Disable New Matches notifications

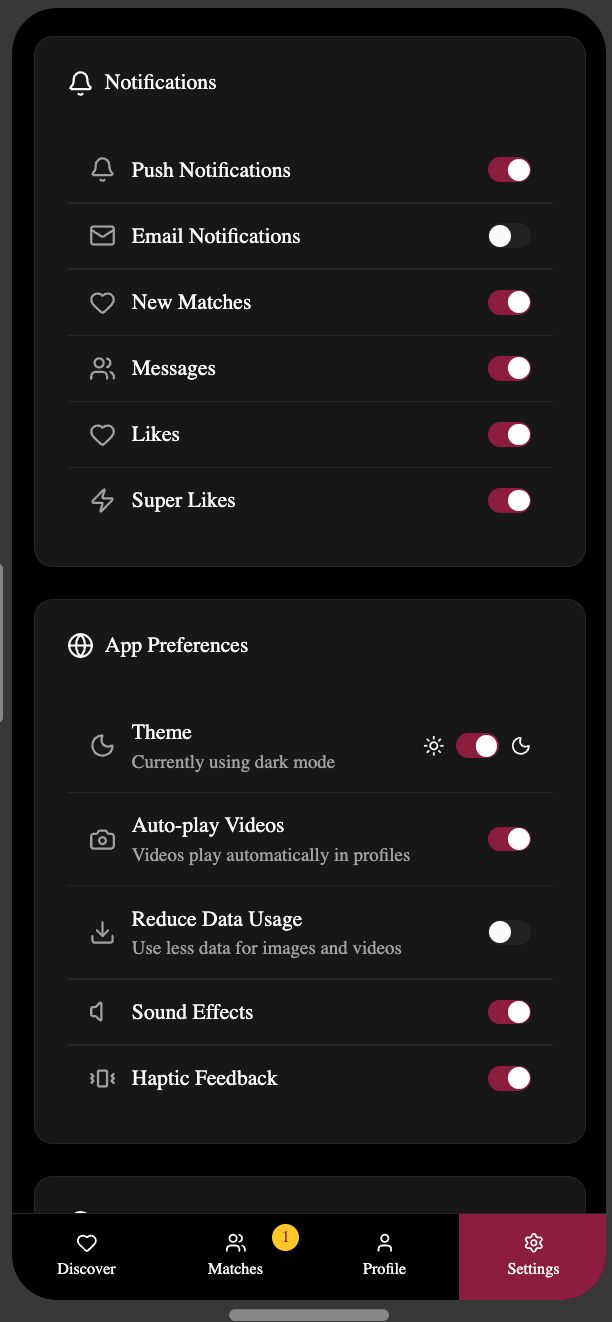pyautogui.click(x=509, y=302)
